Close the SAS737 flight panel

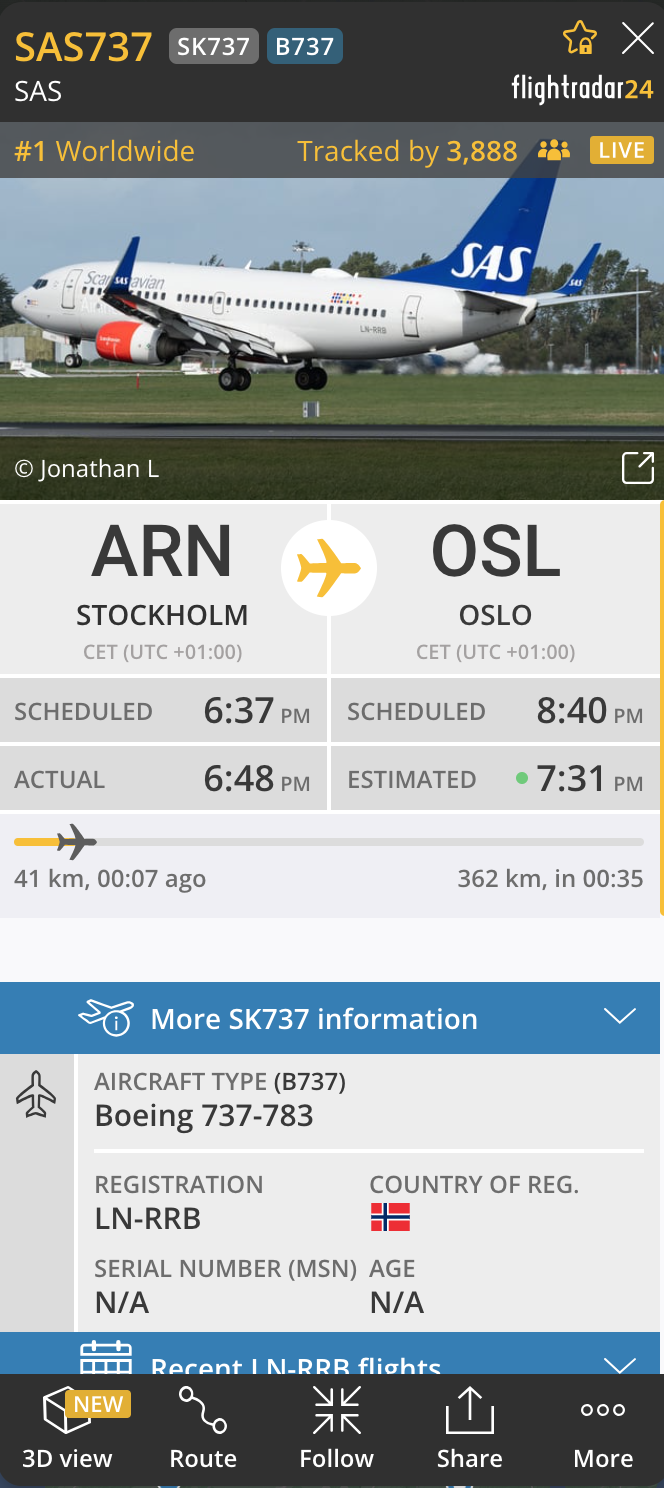[x=637, y=39]
